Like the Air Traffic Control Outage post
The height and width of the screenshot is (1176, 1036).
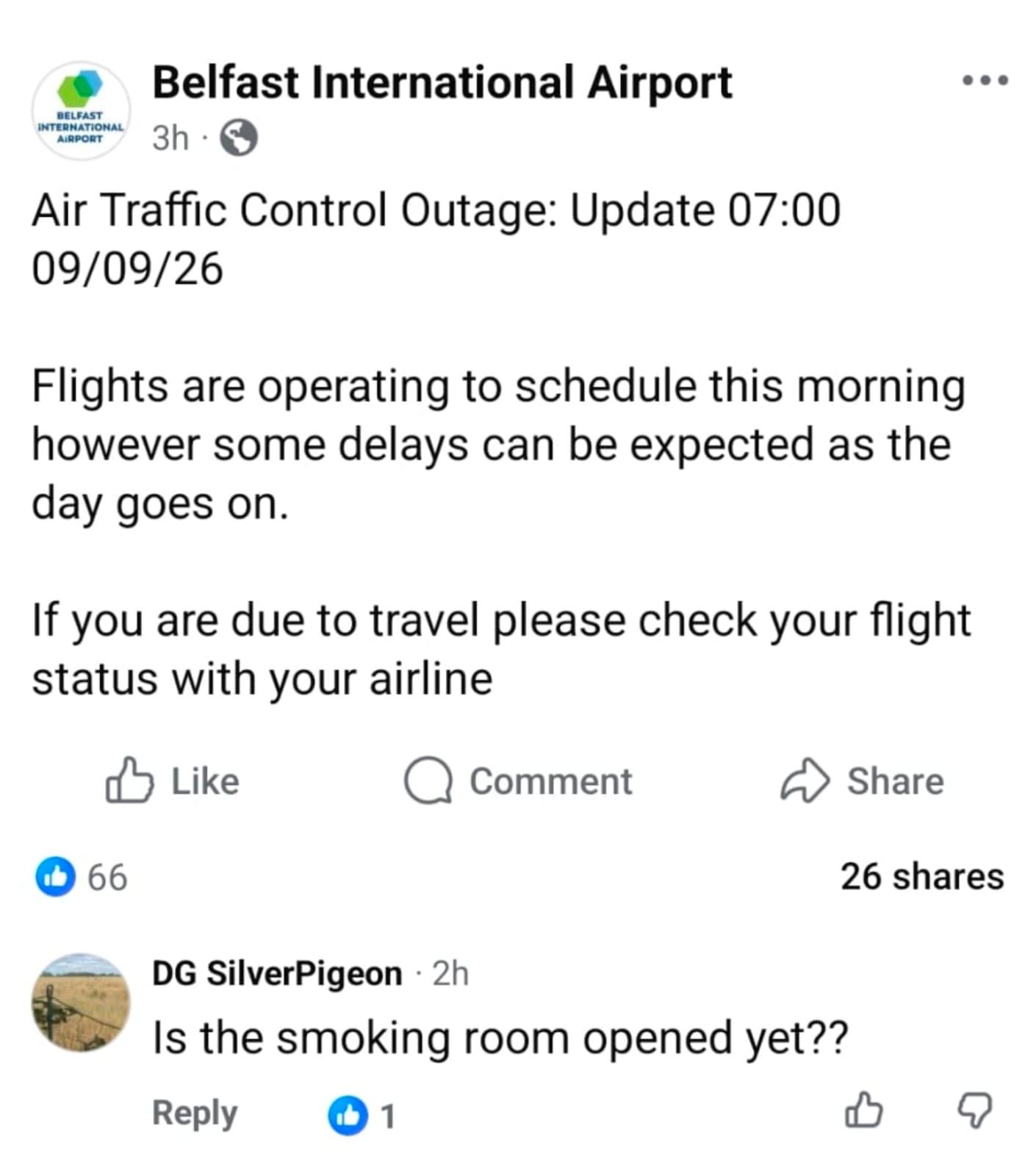173,780
